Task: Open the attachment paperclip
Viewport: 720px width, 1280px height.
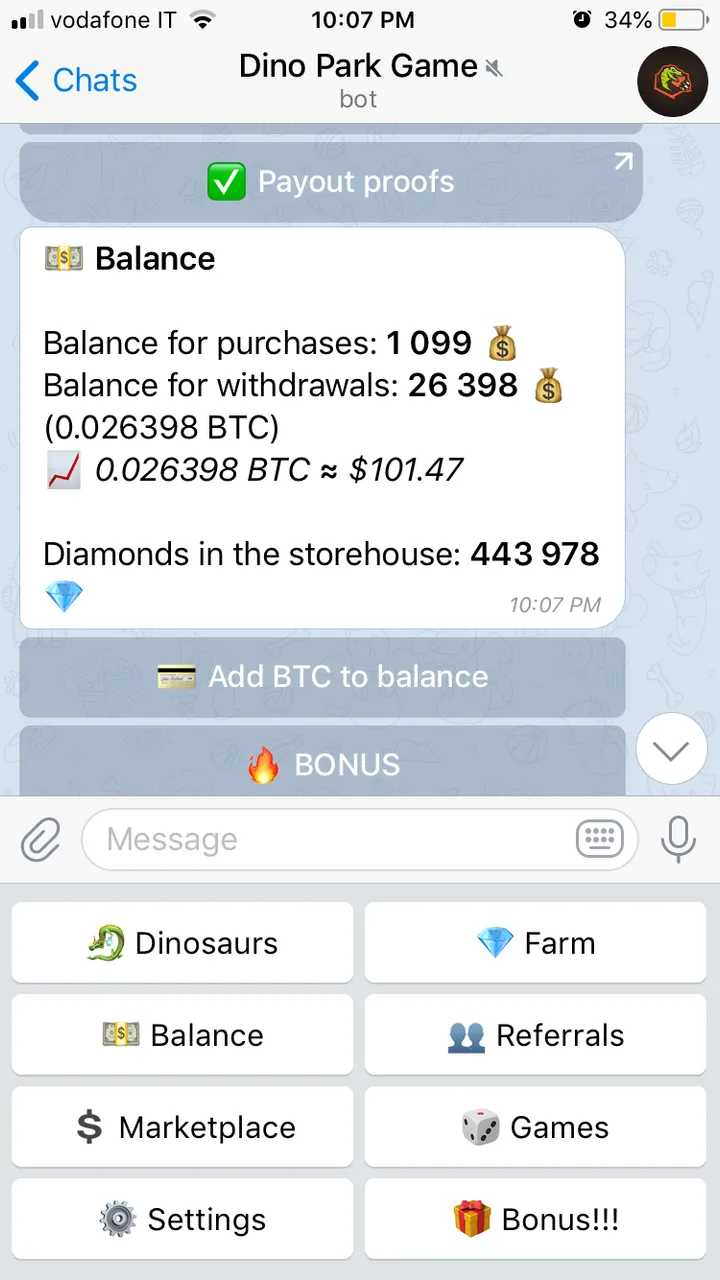Action: click(41, 840)
